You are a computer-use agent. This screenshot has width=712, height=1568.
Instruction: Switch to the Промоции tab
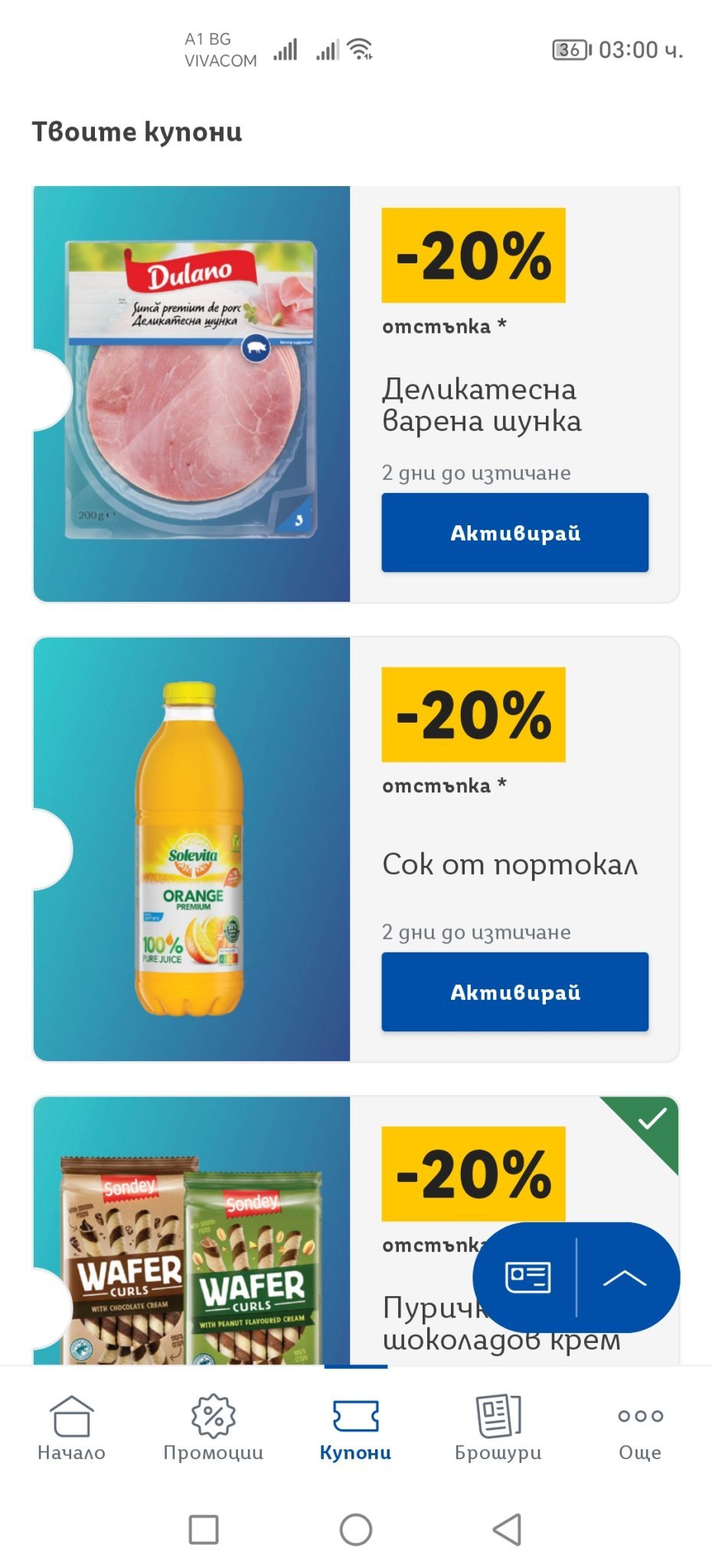[214, 1428]
